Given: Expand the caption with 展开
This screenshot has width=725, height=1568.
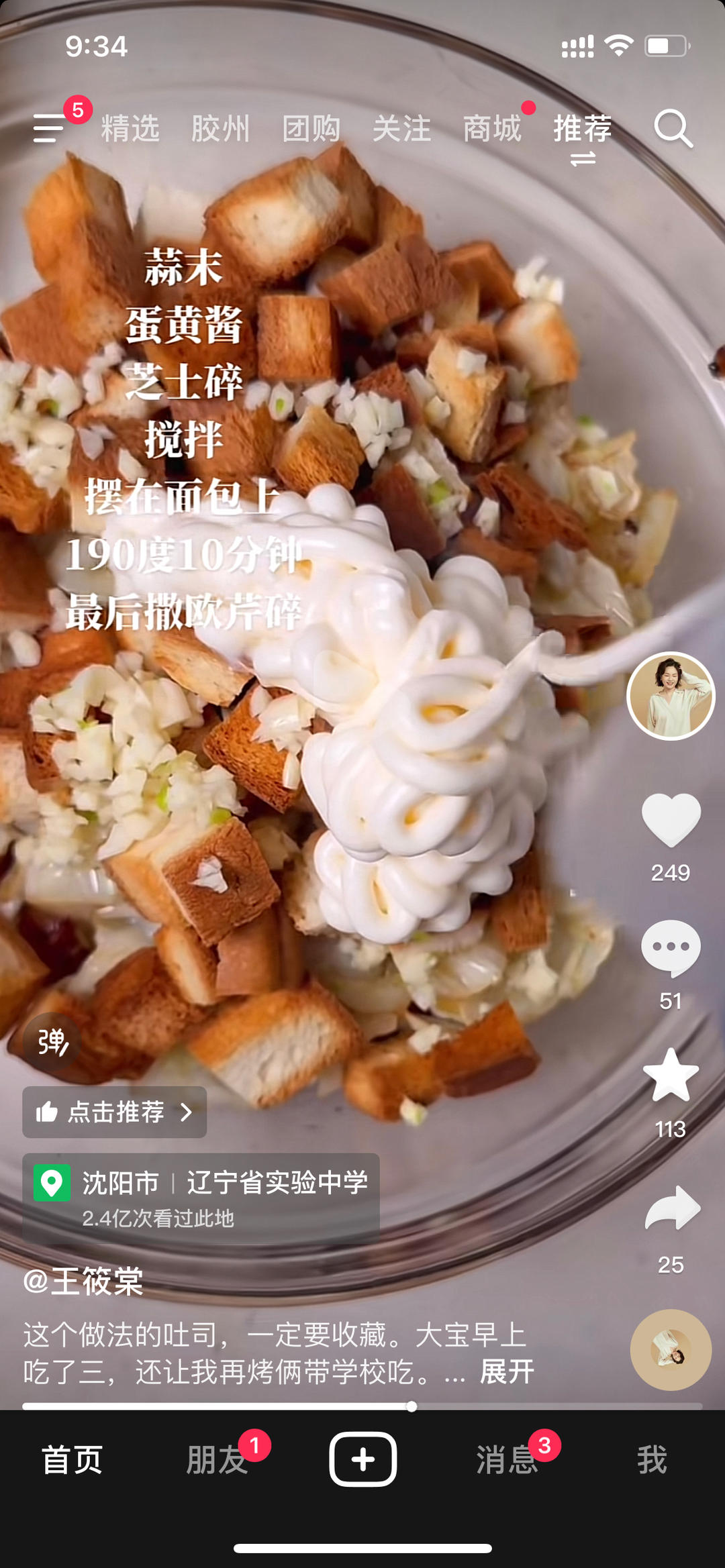Looking at the screenshot, I should (x=507, y=1371).
